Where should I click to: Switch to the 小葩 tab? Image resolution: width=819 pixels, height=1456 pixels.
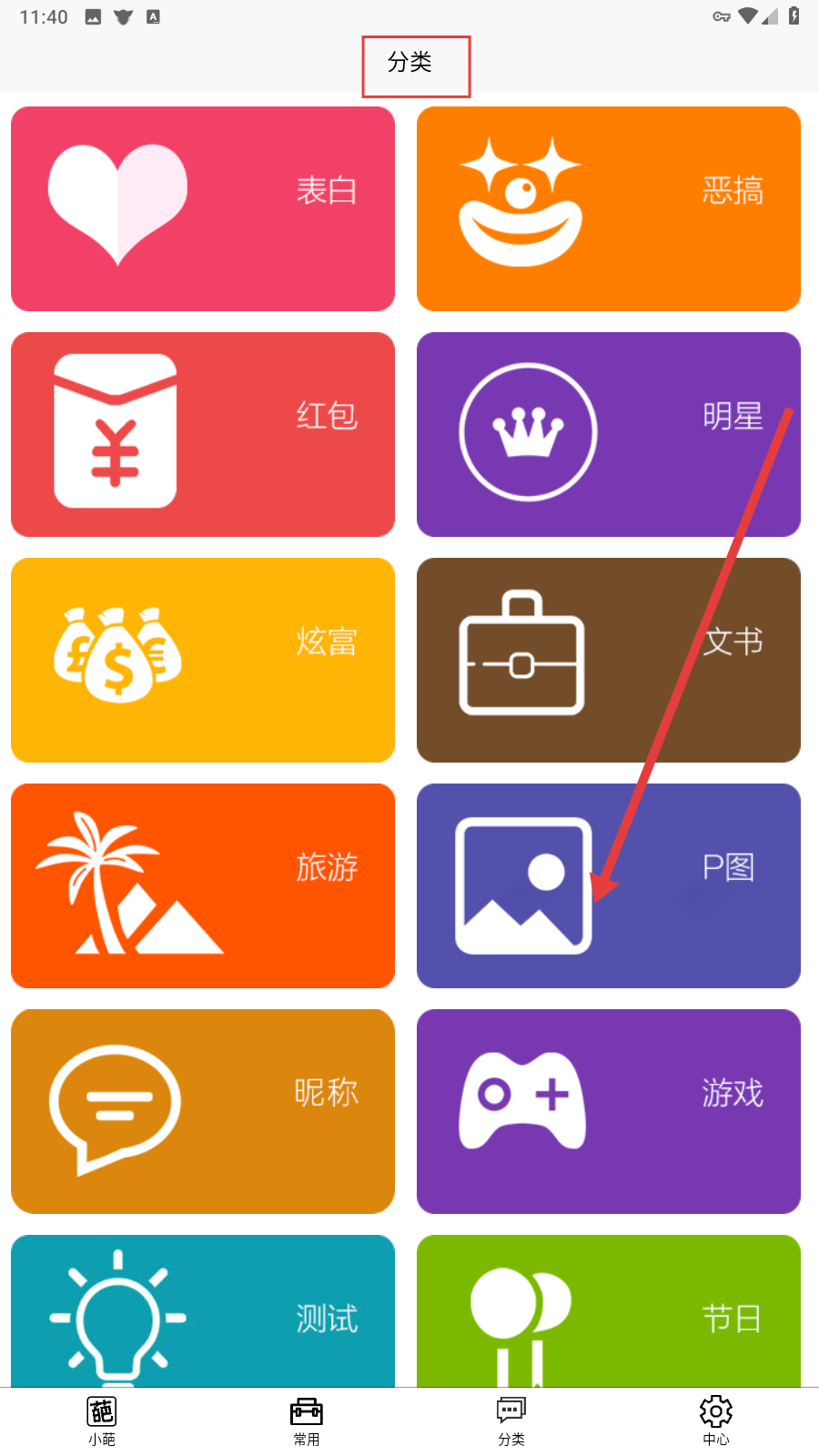(x=102, y=1421)
